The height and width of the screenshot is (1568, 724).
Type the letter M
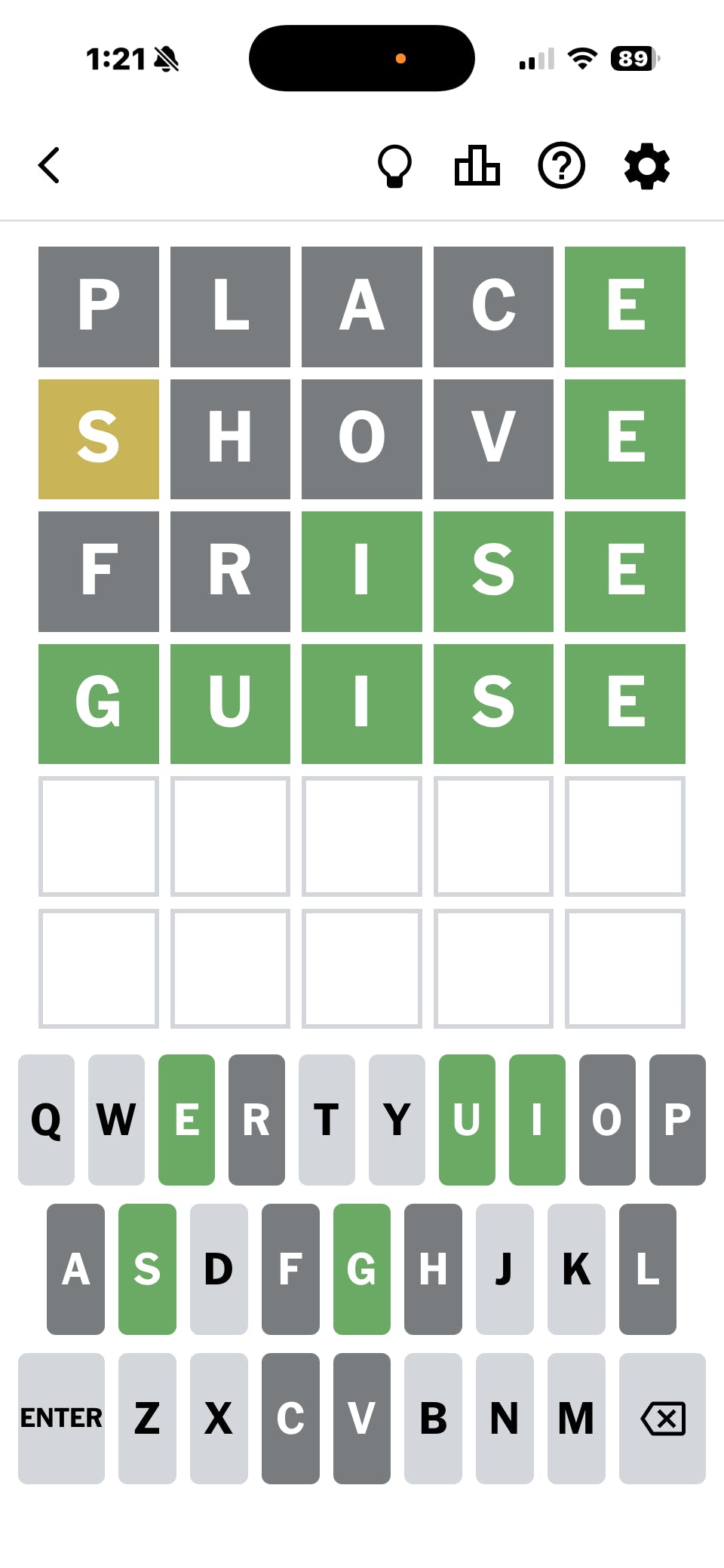click(576, 1418)
